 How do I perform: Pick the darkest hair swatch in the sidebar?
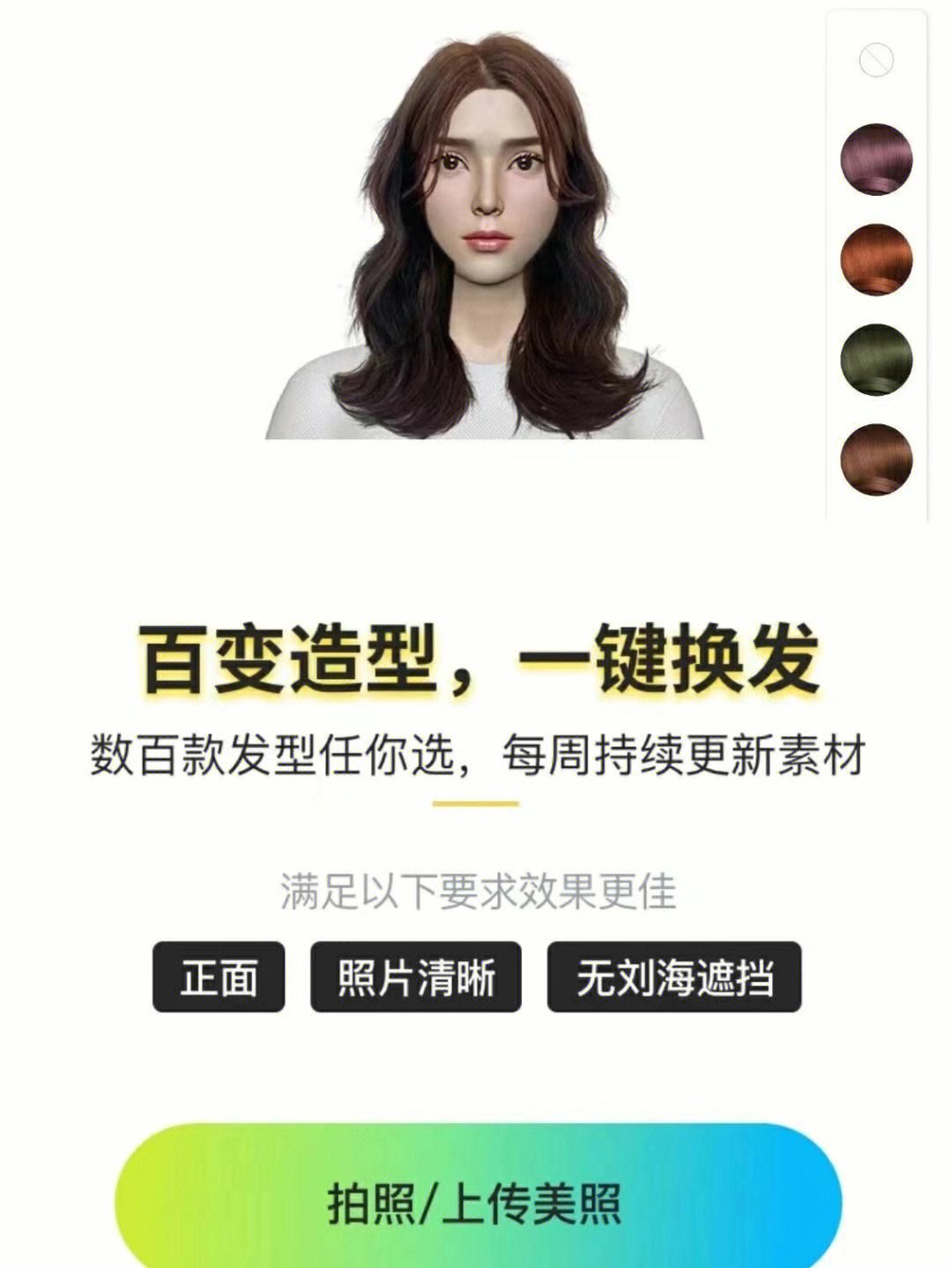click(x=875, y=362)
